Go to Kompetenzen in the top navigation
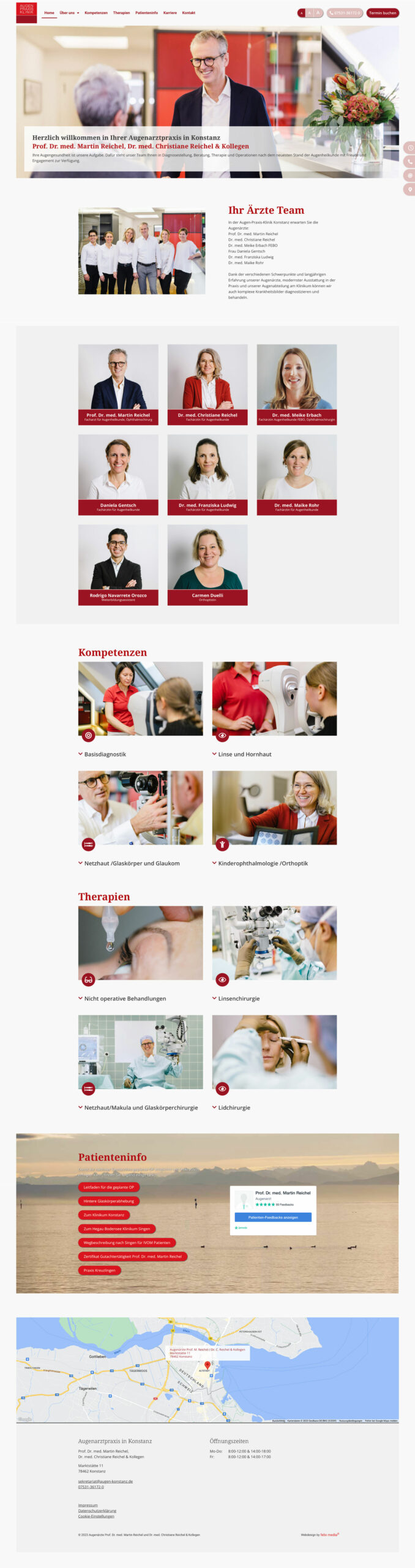The image size is (415, 1568). click(x=96, y=13)
